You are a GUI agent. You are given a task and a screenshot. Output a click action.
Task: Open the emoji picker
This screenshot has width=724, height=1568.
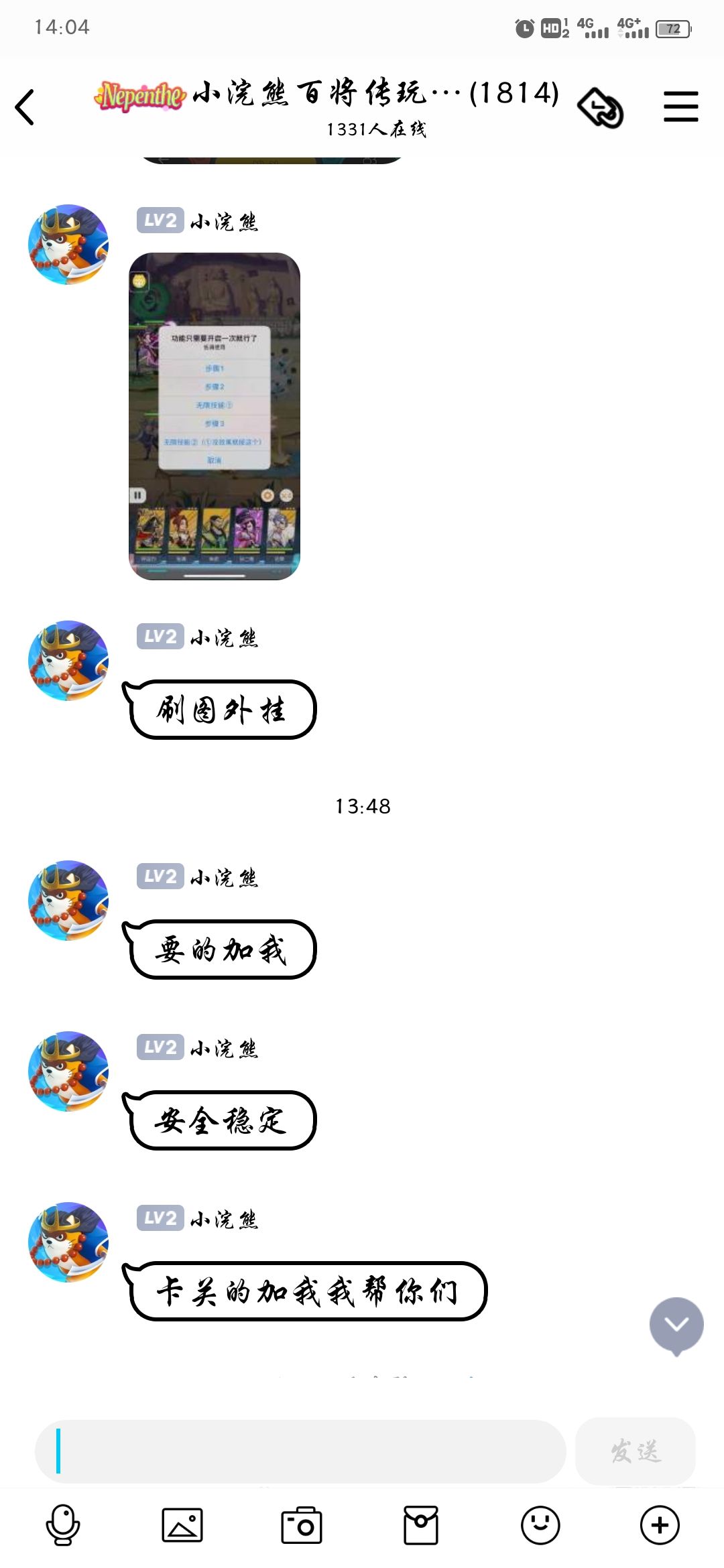coord(540,1525)
